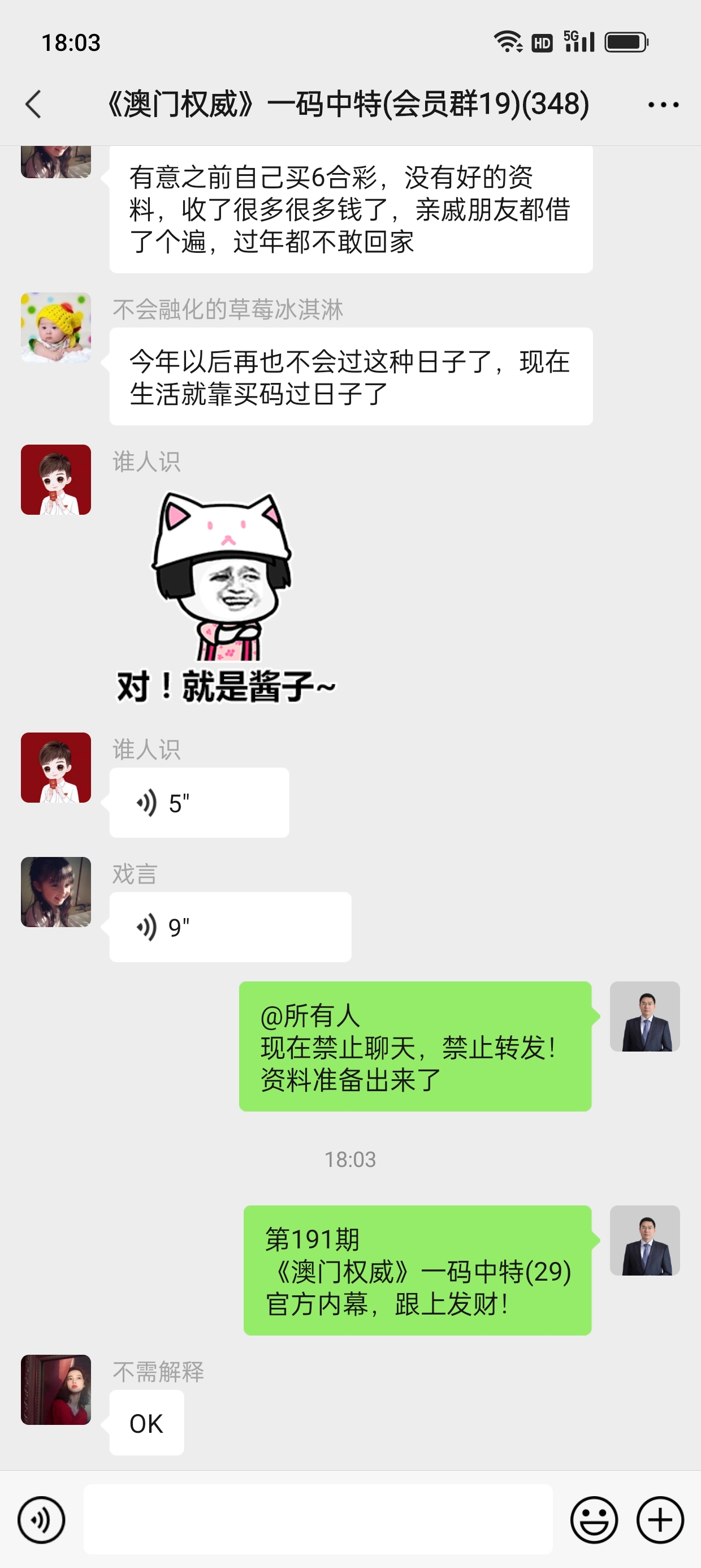Open the avatar of 不需解释
Image resolution: width=701 pixels, height=1568 pixels.
pos(56,1390)
